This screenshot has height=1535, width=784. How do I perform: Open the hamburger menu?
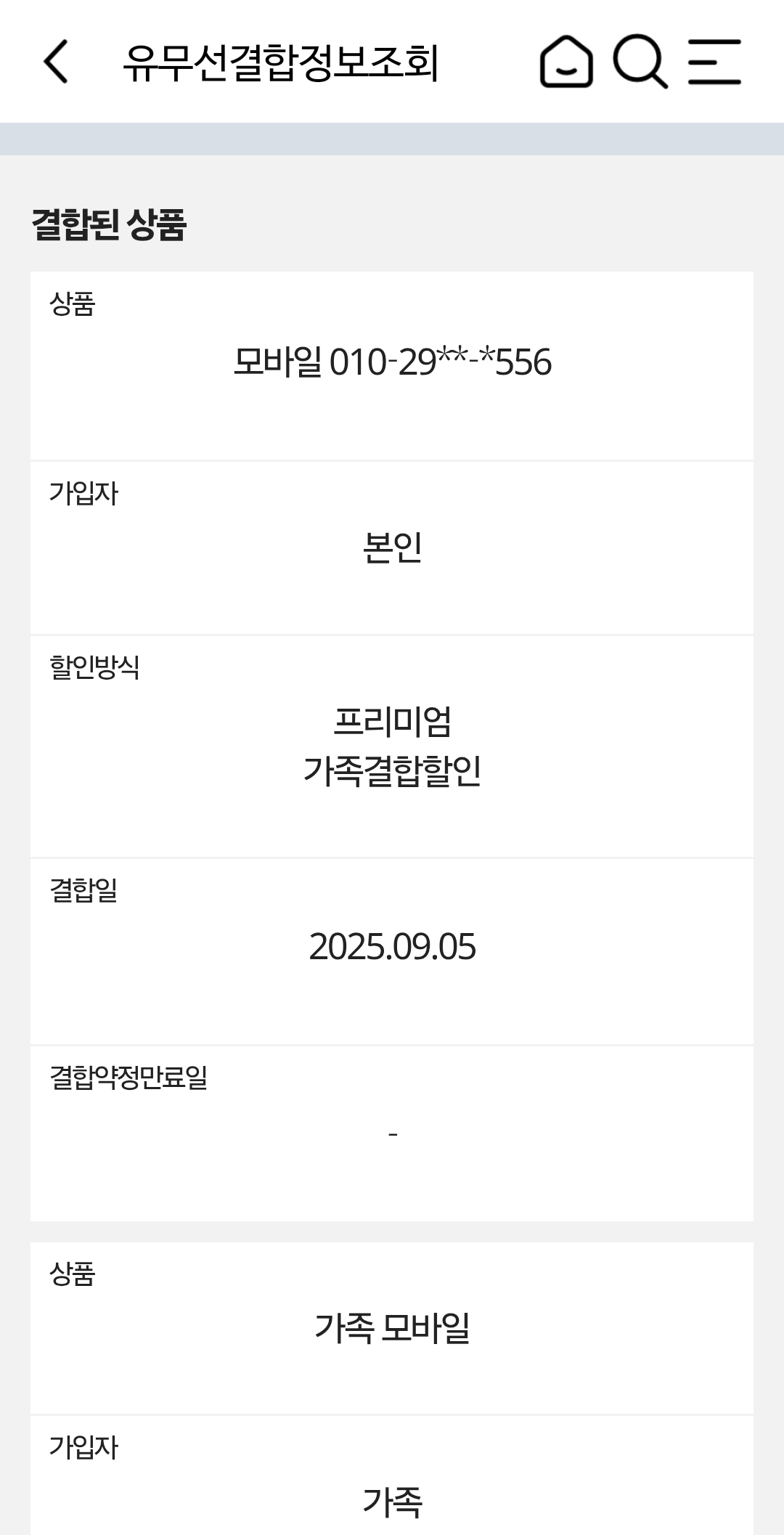point(714,62)
